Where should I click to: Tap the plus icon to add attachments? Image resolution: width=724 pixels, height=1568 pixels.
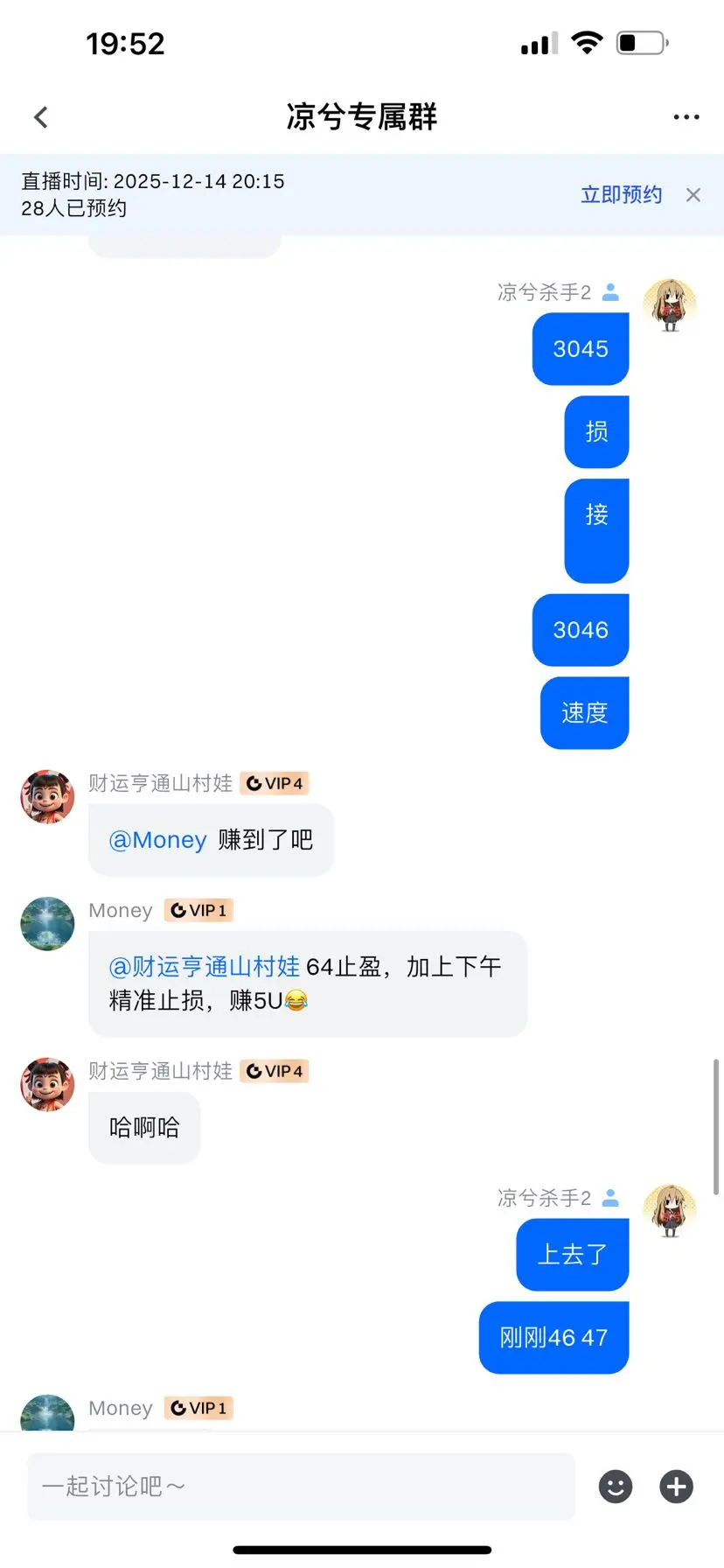(675, 1487)
